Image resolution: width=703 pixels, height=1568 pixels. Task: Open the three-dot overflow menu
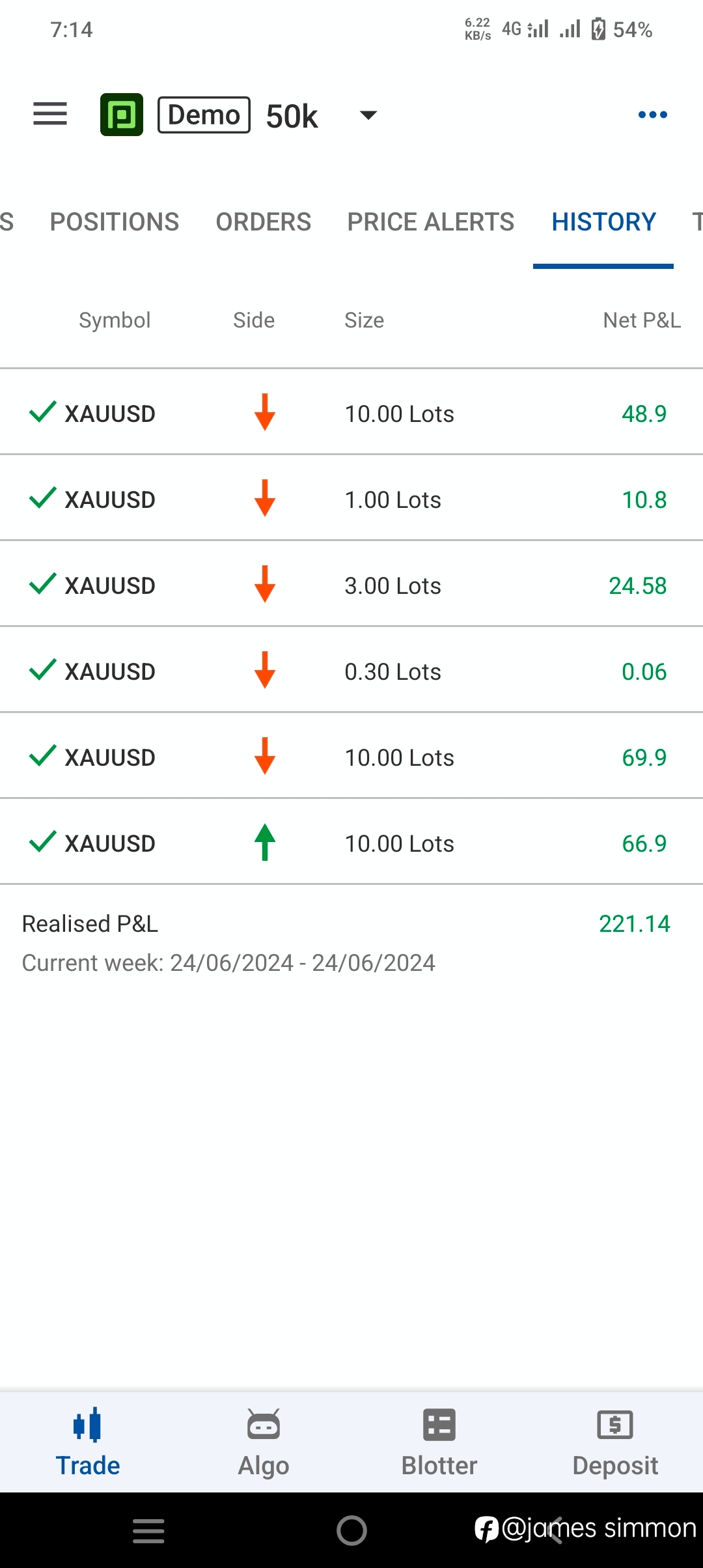pos(653,115)
